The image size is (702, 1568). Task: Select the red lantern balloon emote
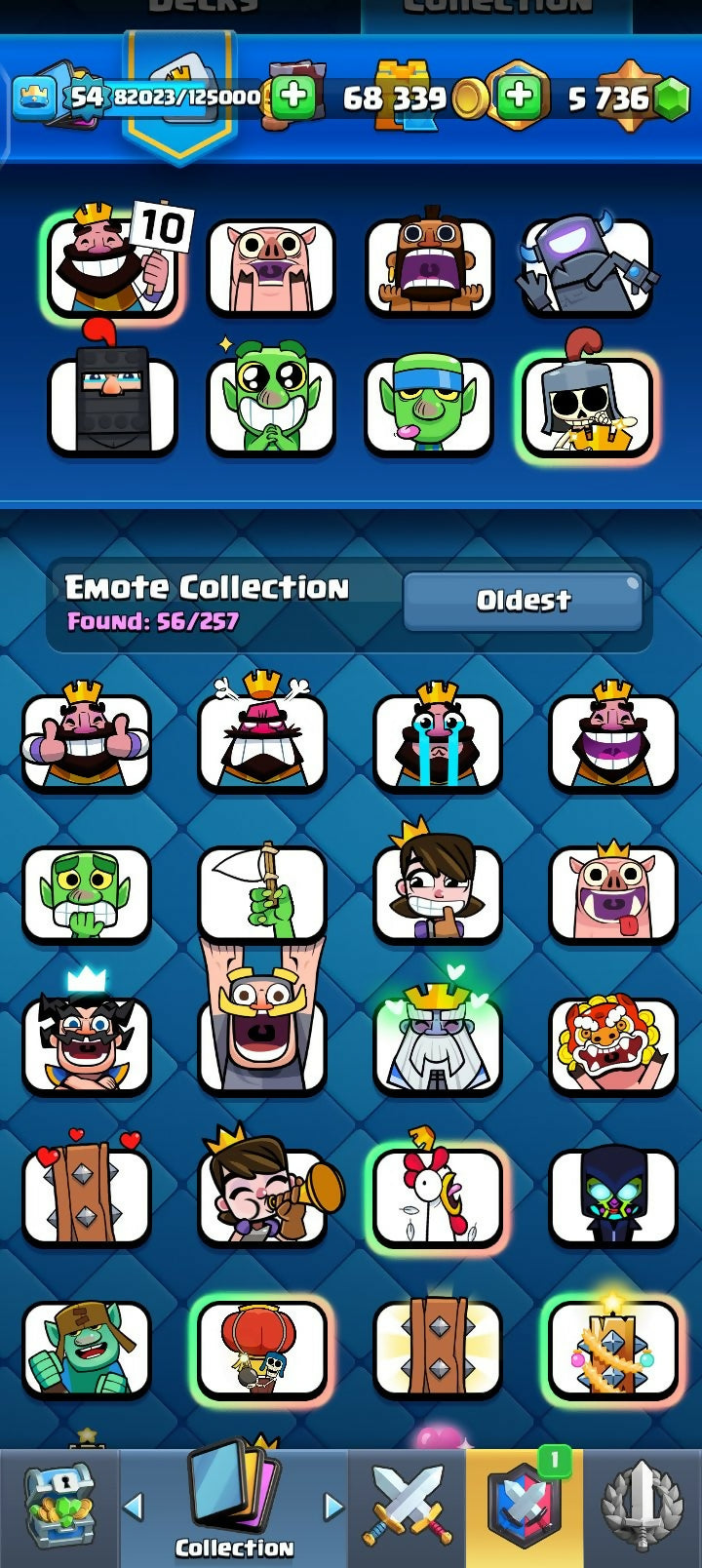pos(262,1349)
